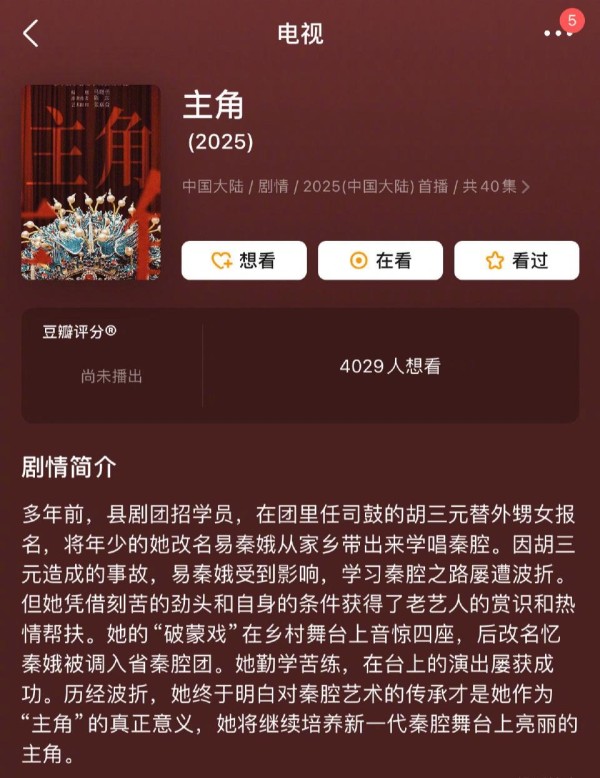Image resolution: width=600 pixels, height=778 pixels.
Task: Expand the show details line 共40集
Action: point(494,187)
